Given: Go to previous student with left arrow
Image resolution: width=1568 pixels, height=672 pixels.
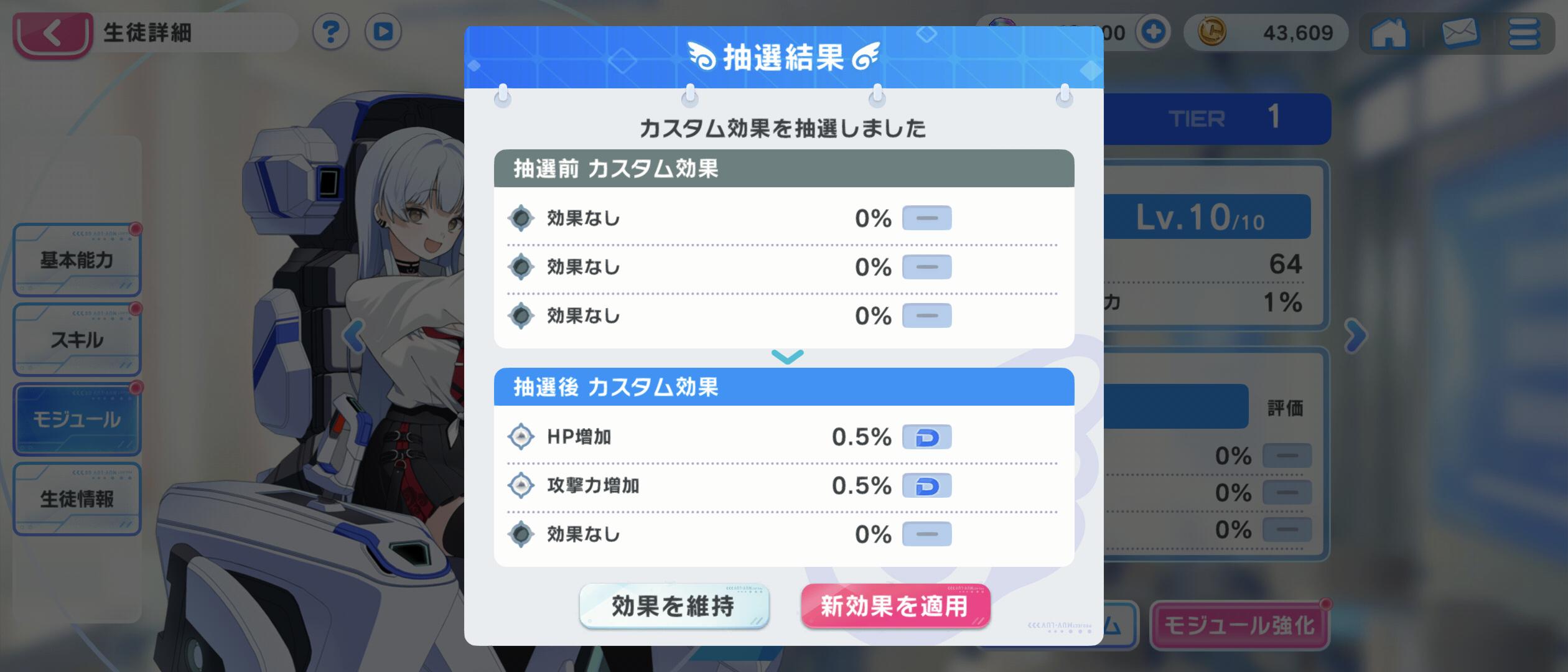Looking at the screenshot, I should pos(353,336).
